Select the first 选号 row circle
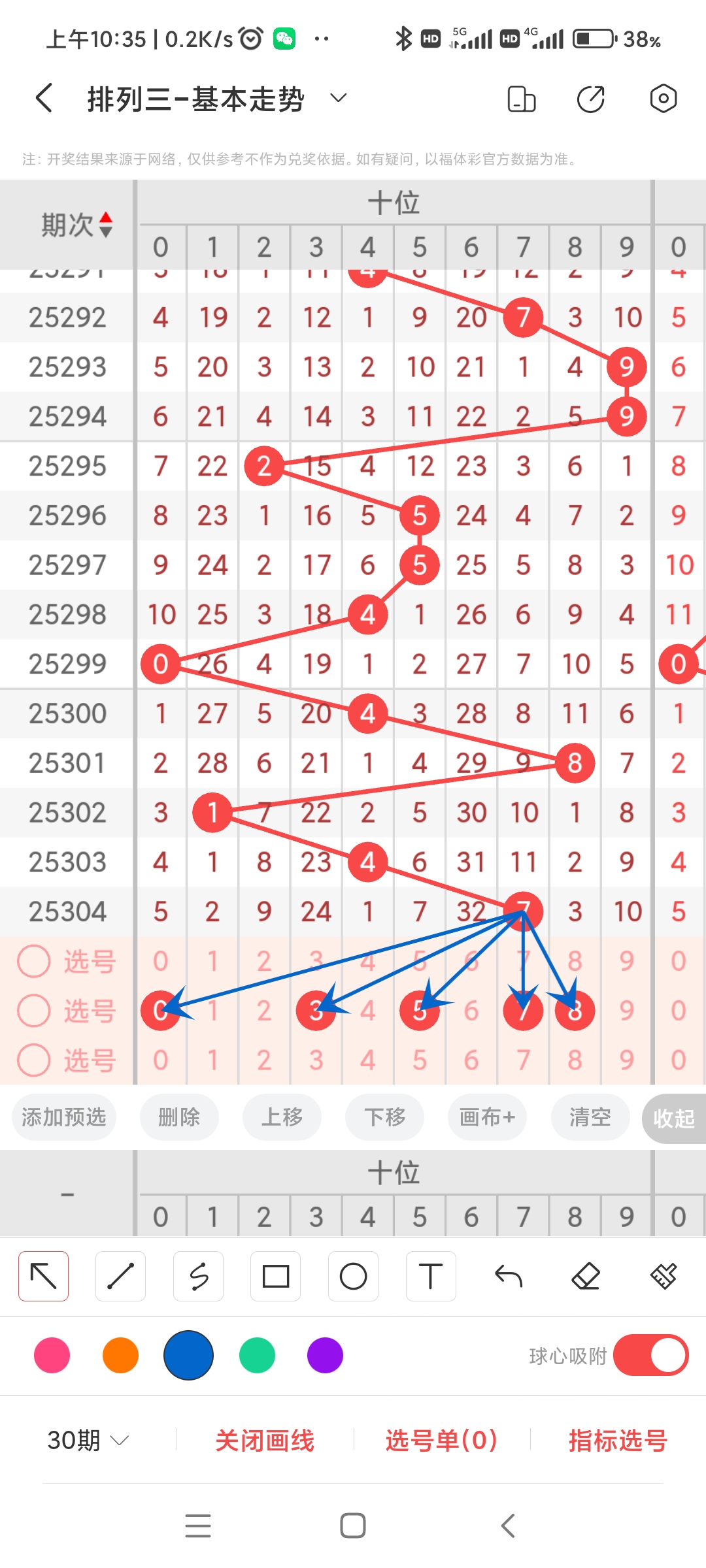 (x=34, y=961)
